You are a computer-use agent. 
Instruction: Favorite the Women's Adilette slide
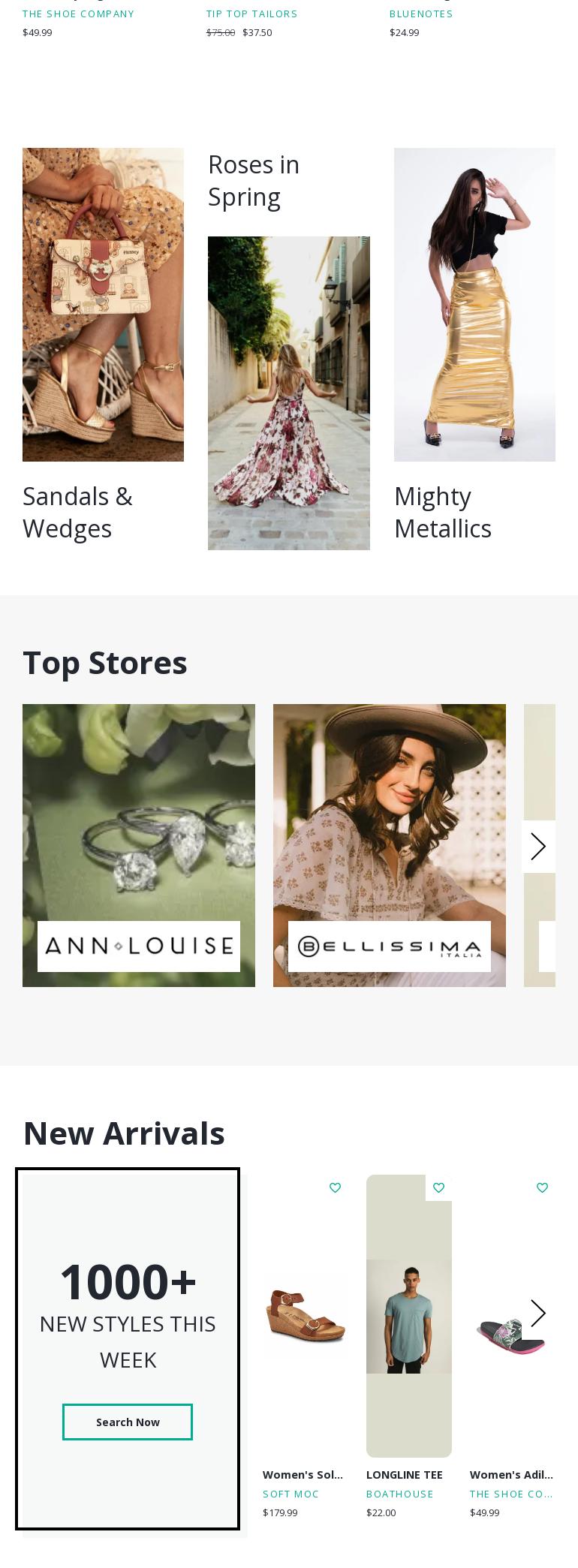coord(543,1187)
